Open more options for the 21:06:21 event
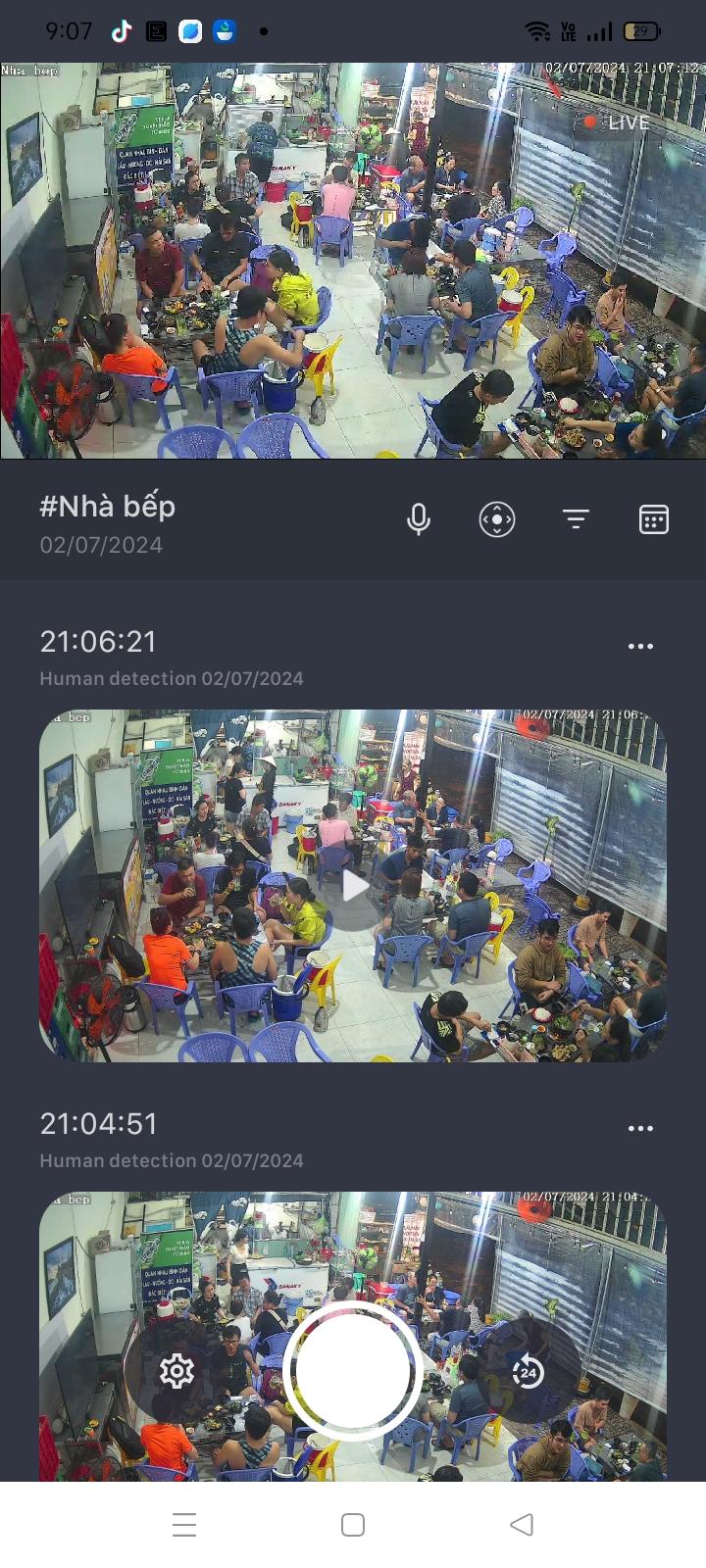706x1568 pixels. pos(640,647)
